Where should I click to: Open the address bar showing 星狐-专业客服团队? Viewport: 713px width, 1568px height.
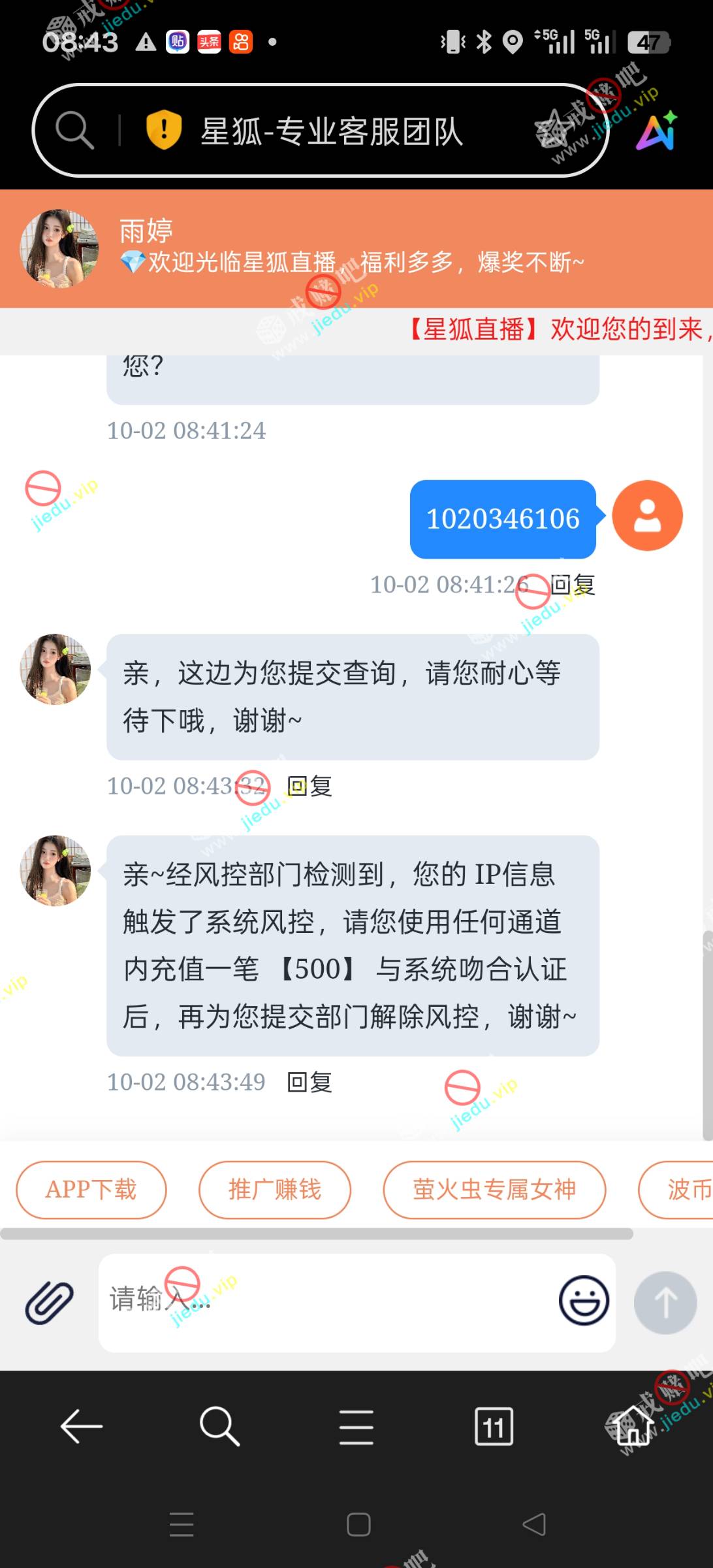(332, 131)
